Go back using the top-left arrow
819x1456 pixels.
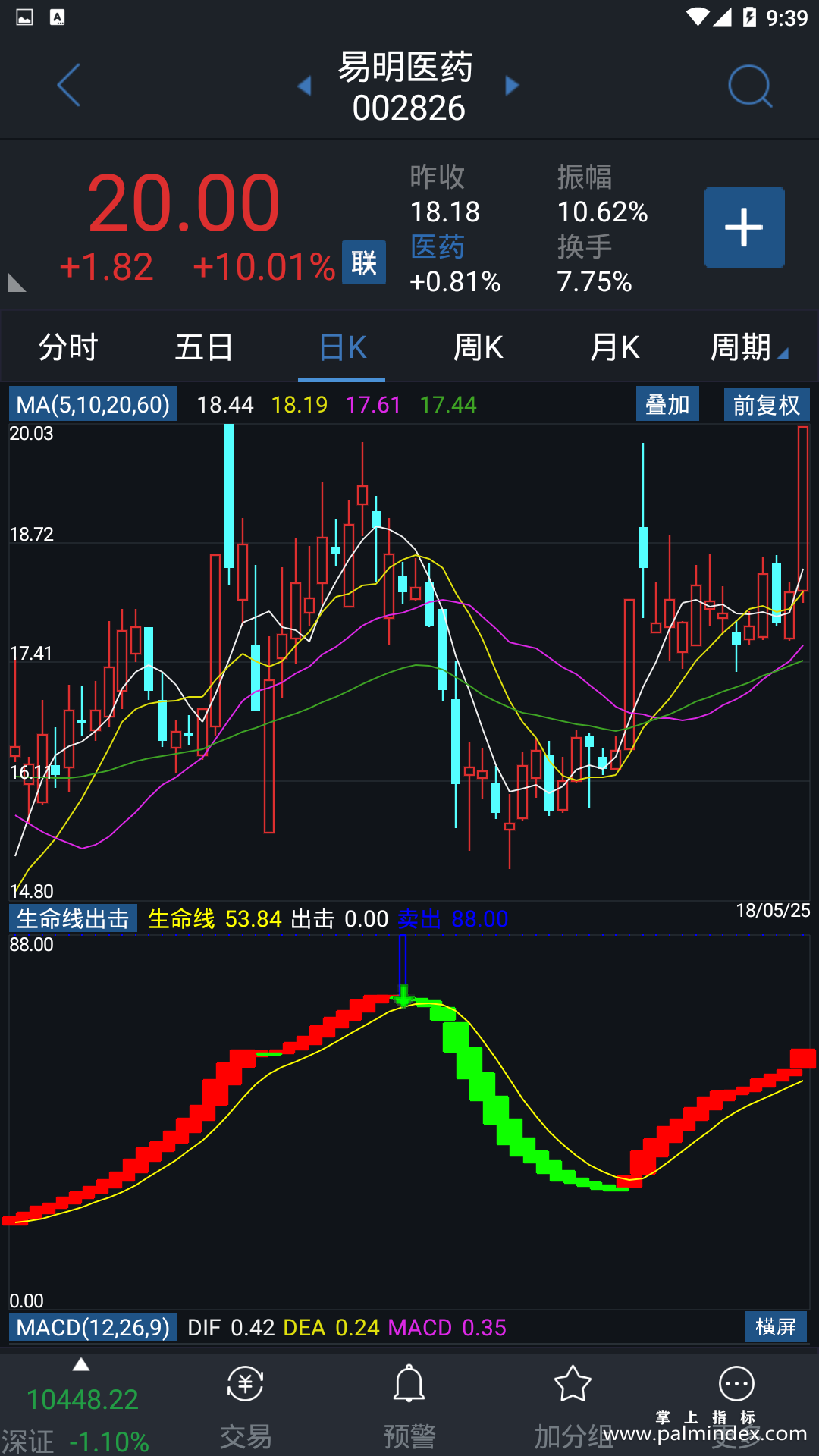(68, 85)
